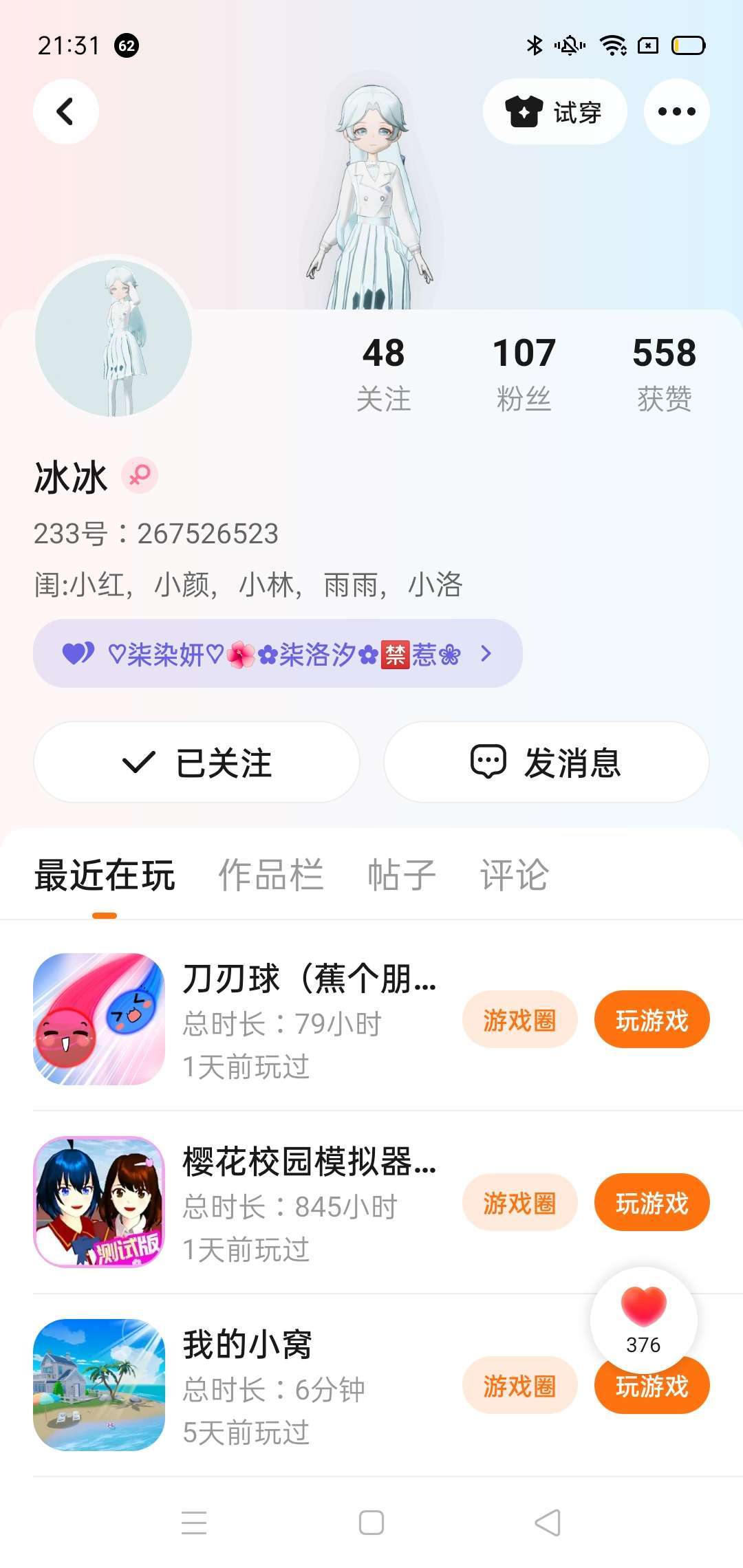
Task: Tap the floating red heart like button
Action: [643, 1310]
